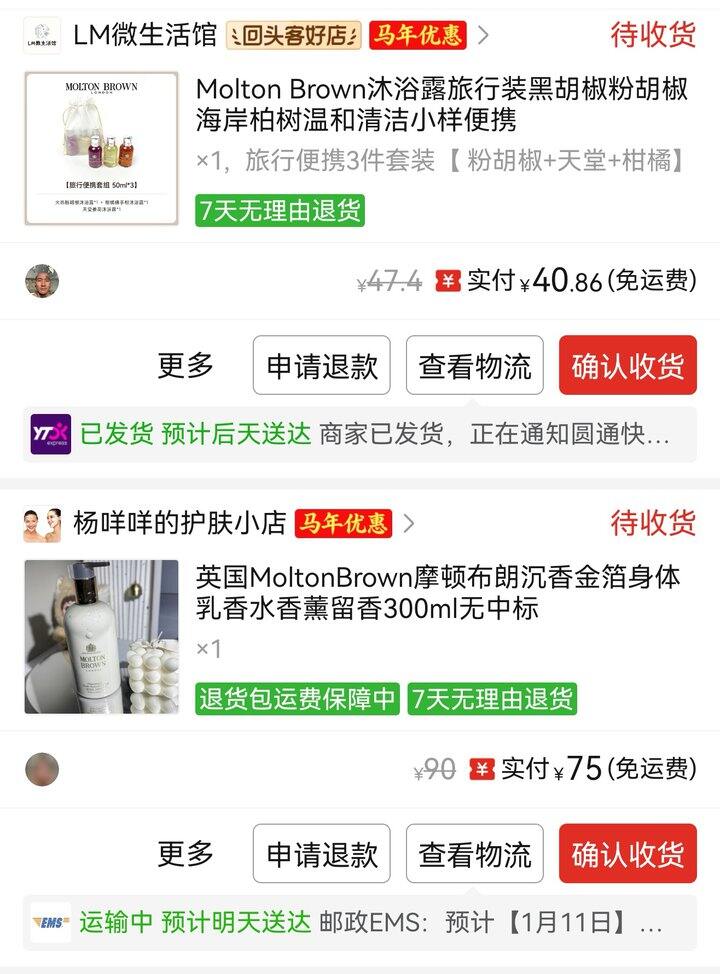Open the 圆通 shipping status banner
The height and width of the screenshot is (974, 720).
click(x=360, y=434)
